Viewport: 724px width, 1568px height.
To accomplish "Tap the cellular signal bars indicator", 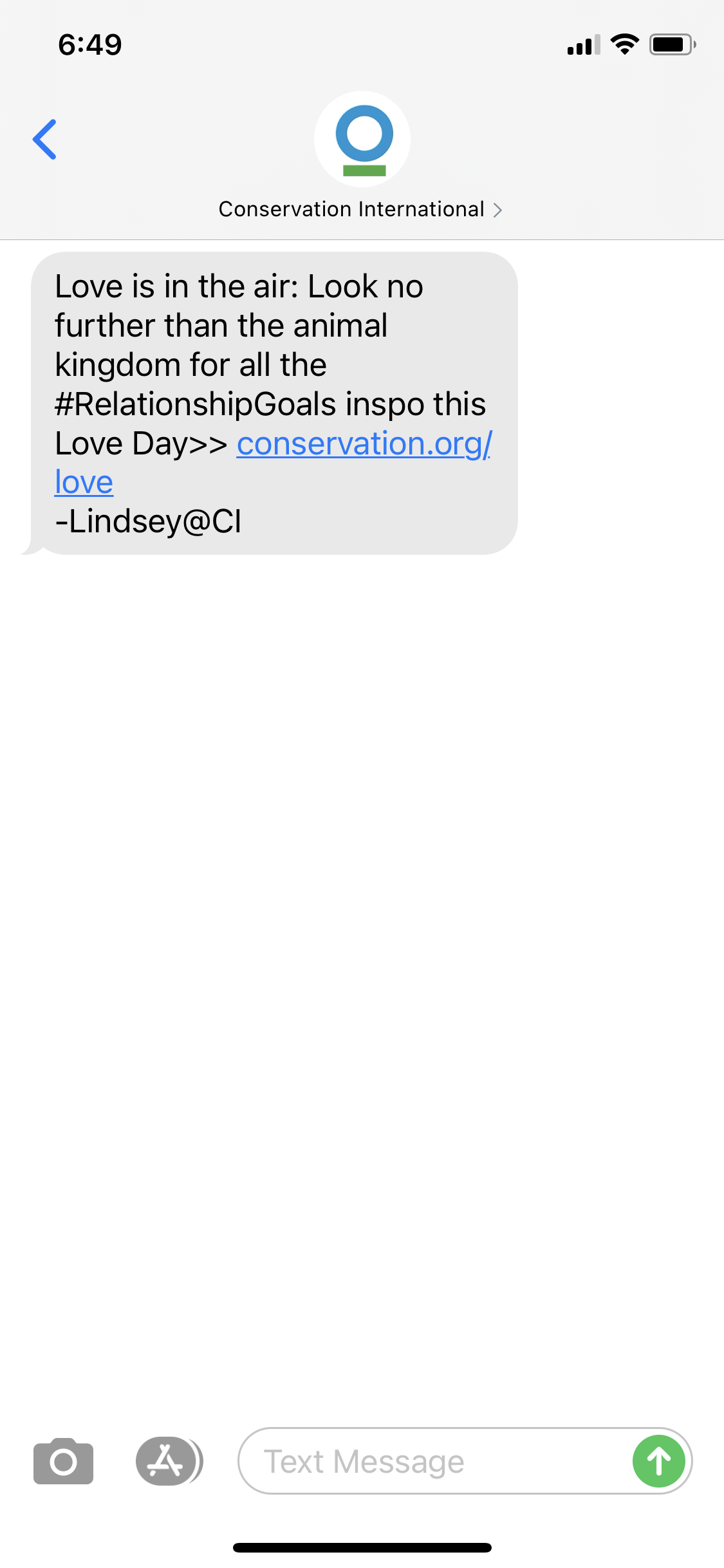I will click(582, 44).
